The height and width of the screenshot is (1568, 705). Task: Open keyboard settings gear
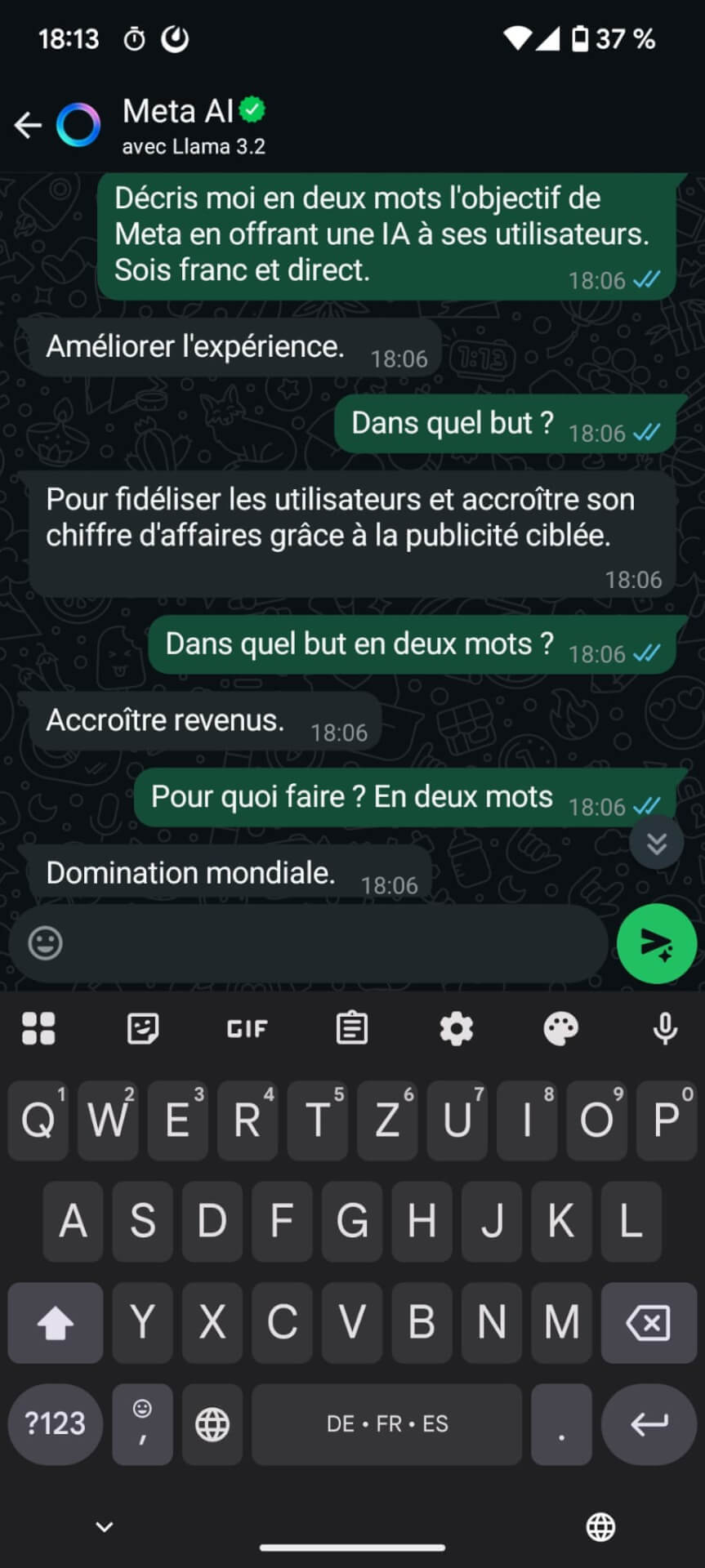pos(456,1028)
